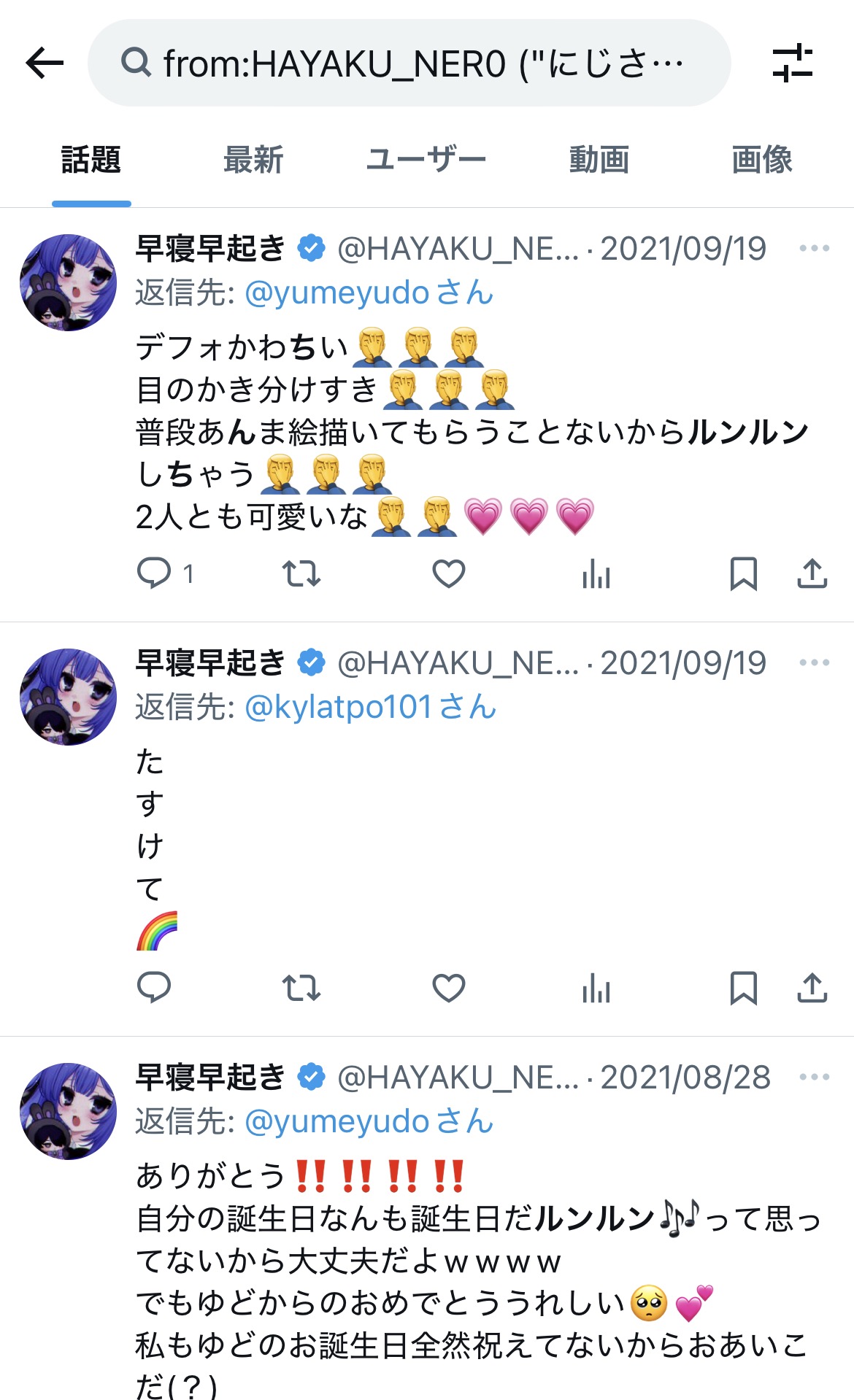Open the search filter settings icon

point(793,63)
